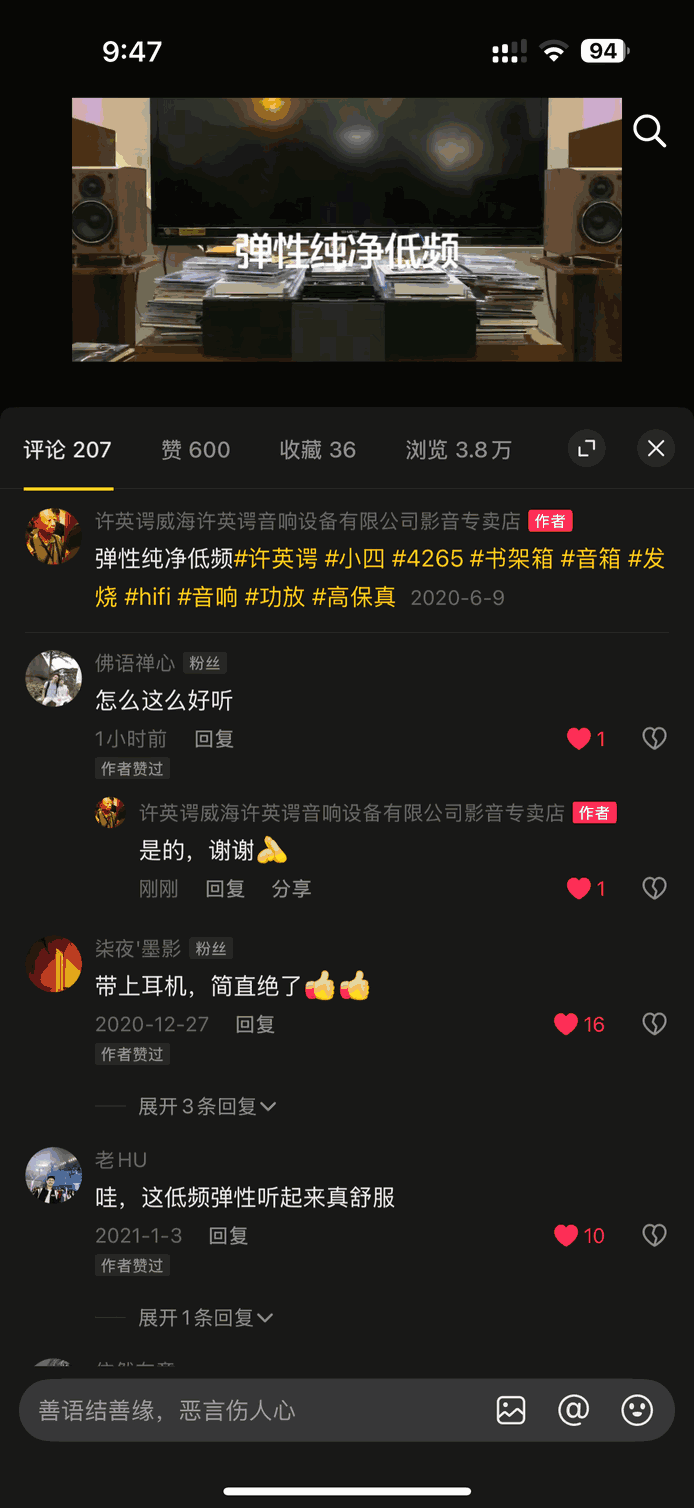Dislike 佛语禅心's comment
The width and height of the screenshot is (694, 1508).
[x=654, y=739]
